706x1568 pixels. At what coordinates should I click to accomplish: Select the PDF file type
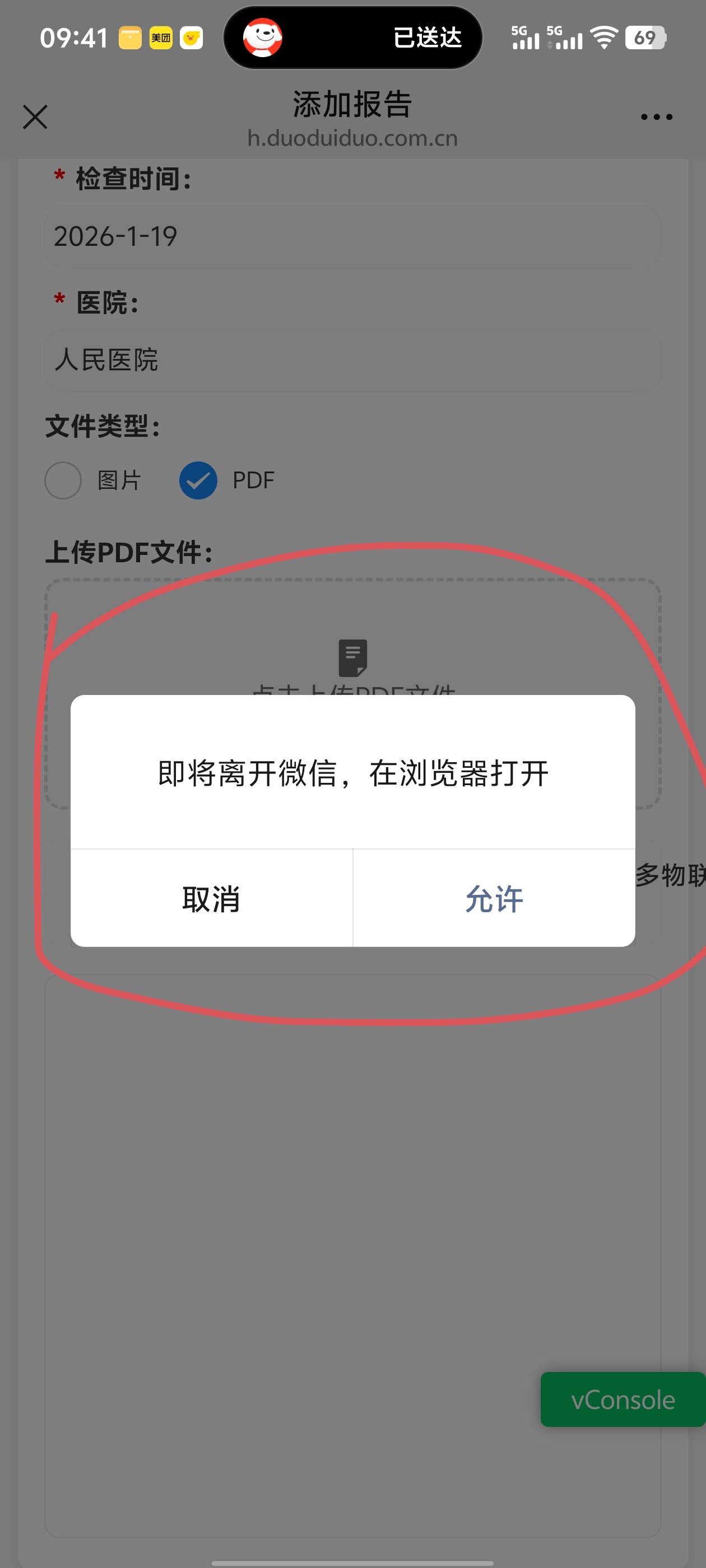[198, 480]
